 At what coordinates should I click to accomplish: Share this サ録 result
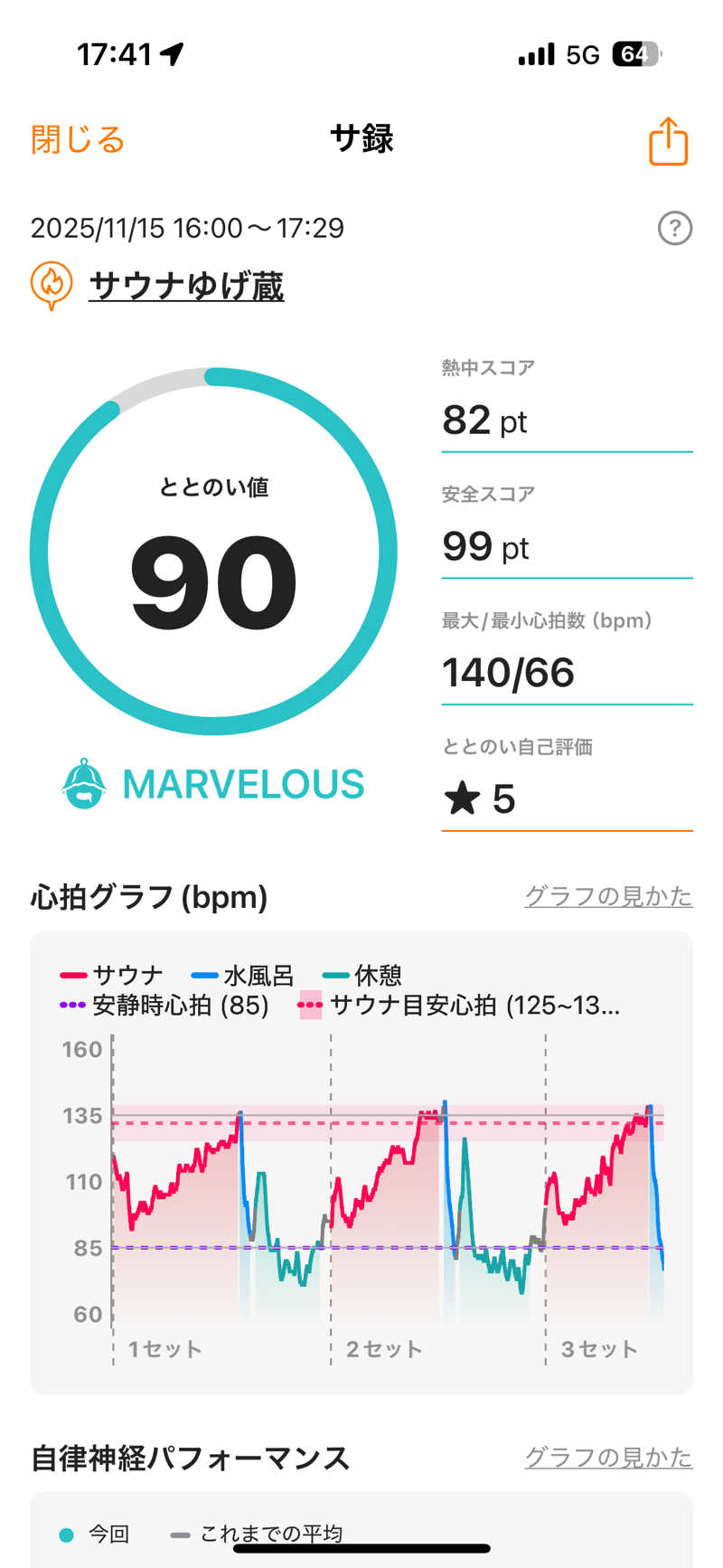pyautogui.click(x=668, y=141)
